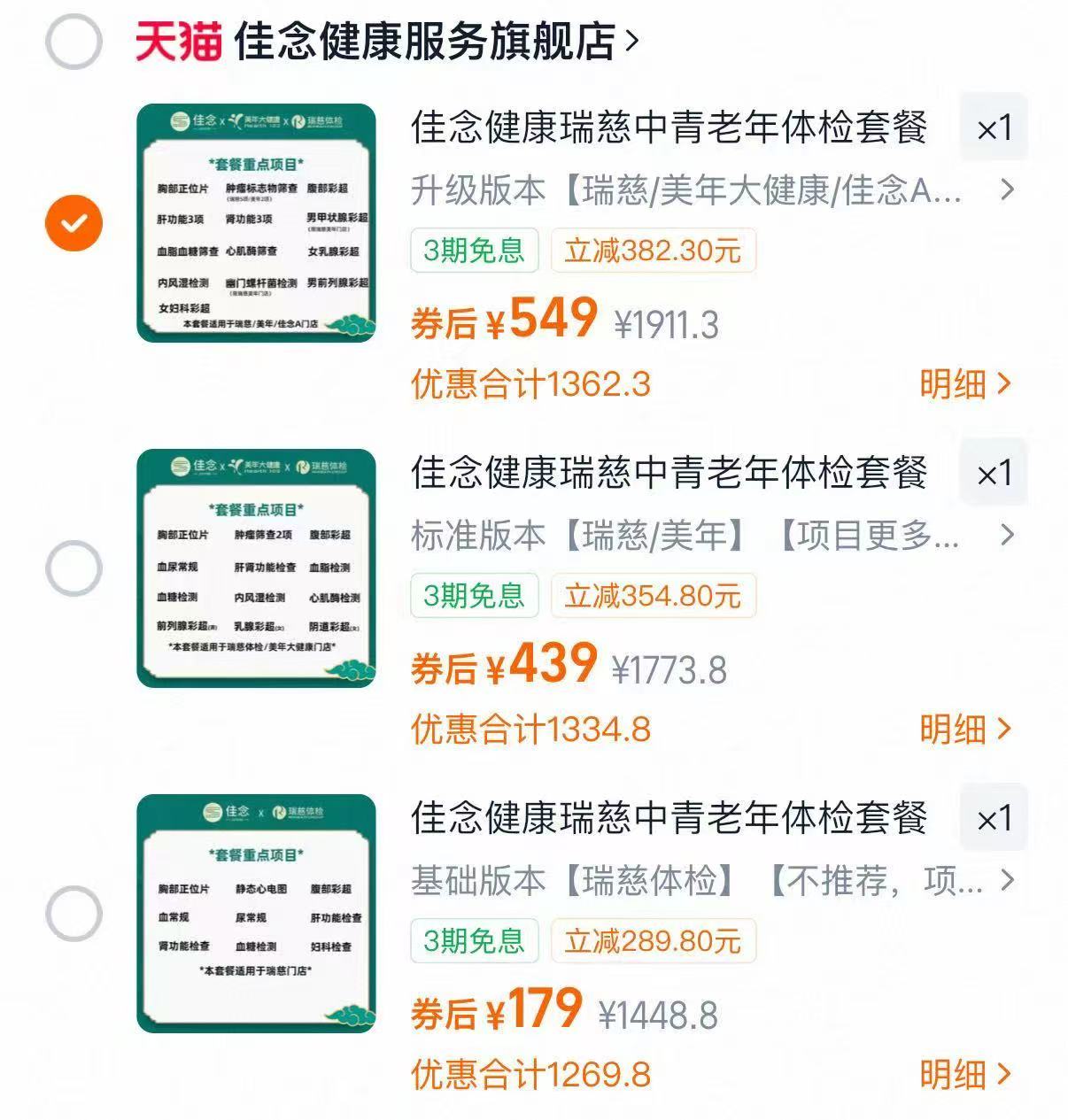1068x1120 pixels.
Task: Expand the 升级版本 spec selector
Action: pos(1005,189)
